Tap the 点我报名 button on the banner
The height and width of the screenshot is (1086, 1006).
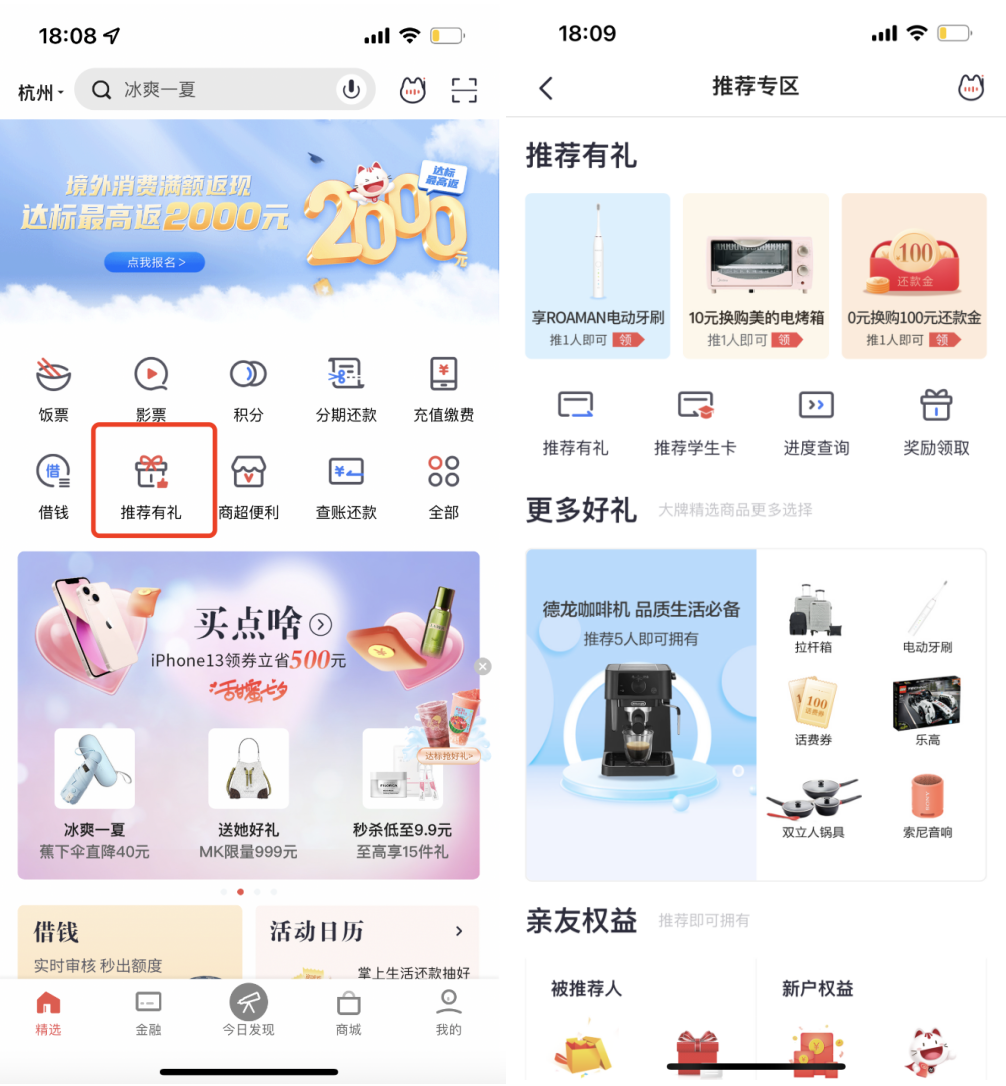click(x=154, y=262)
